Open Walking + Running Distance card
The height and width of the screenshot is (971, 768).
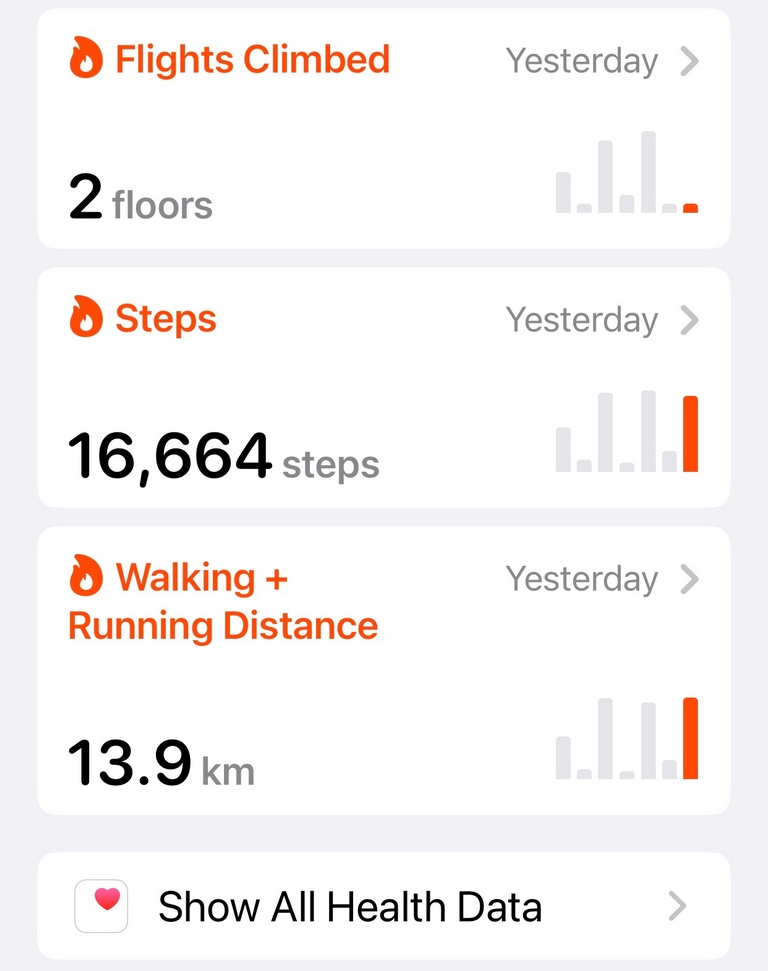point(383,670)
